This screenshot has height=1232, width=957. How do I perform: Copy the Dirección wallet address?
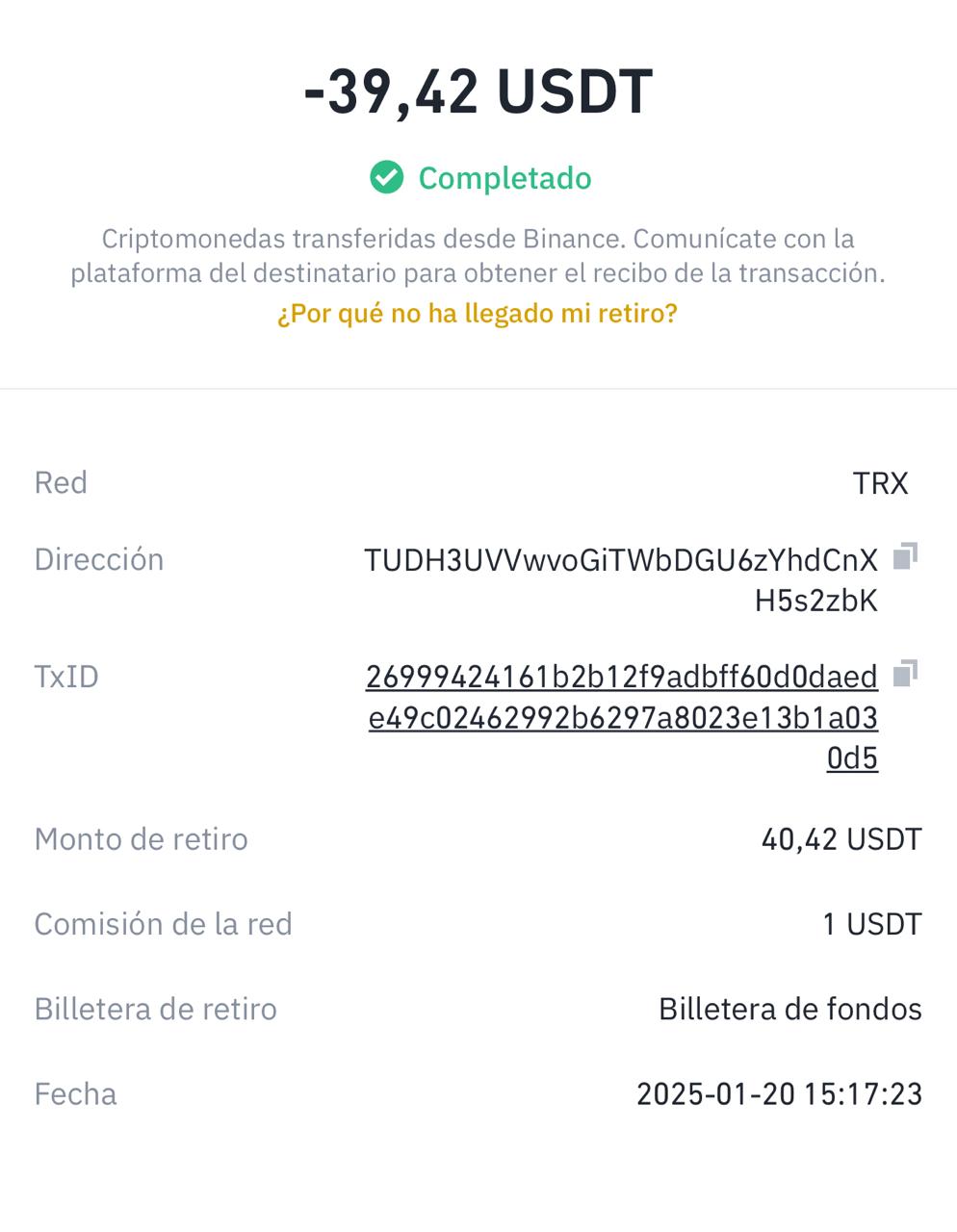click(x=905, y=556)
